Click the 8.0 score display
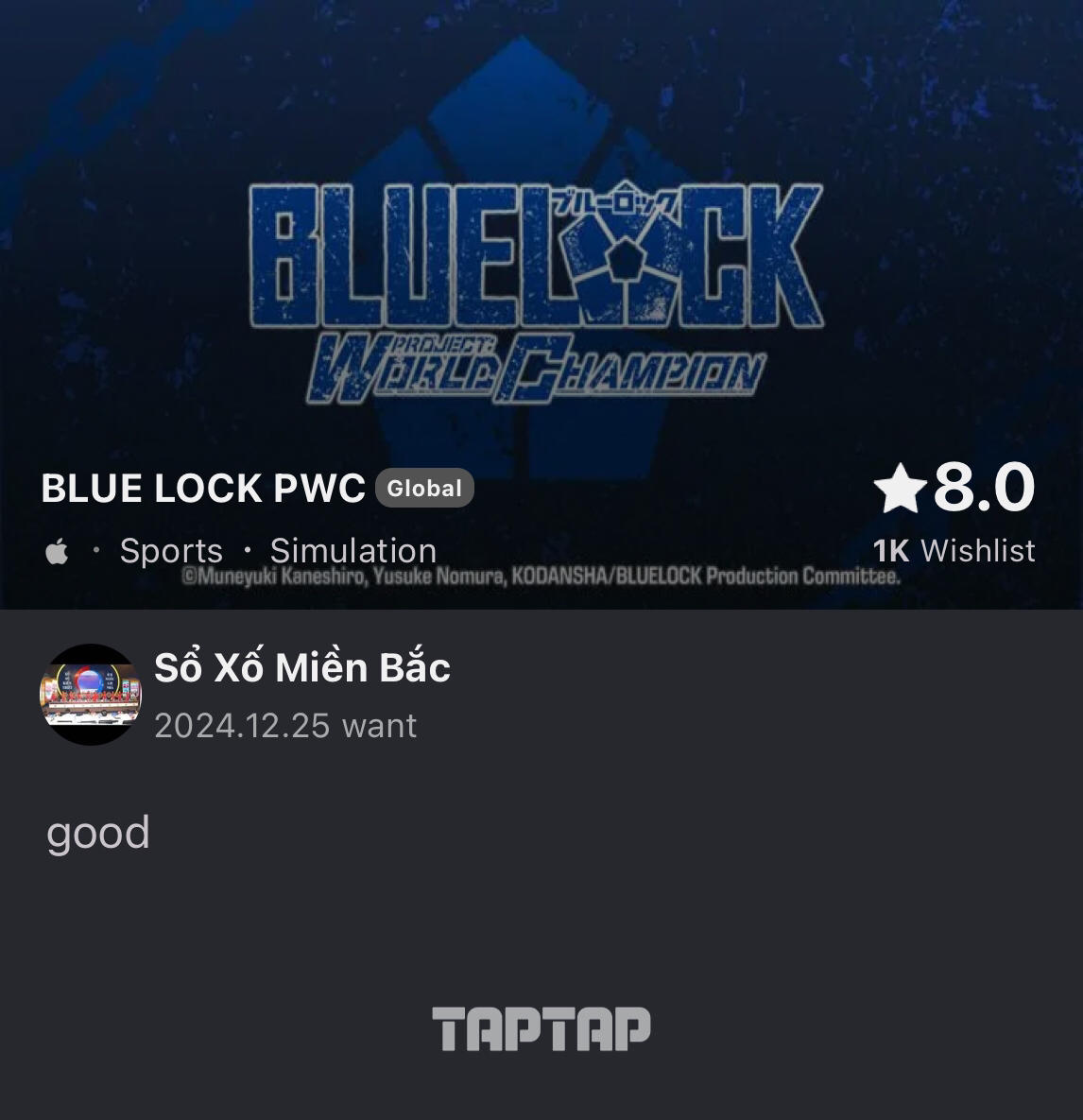This screenshot has height=1120, width=1083. pyautogui.click(x=983, y=488)
